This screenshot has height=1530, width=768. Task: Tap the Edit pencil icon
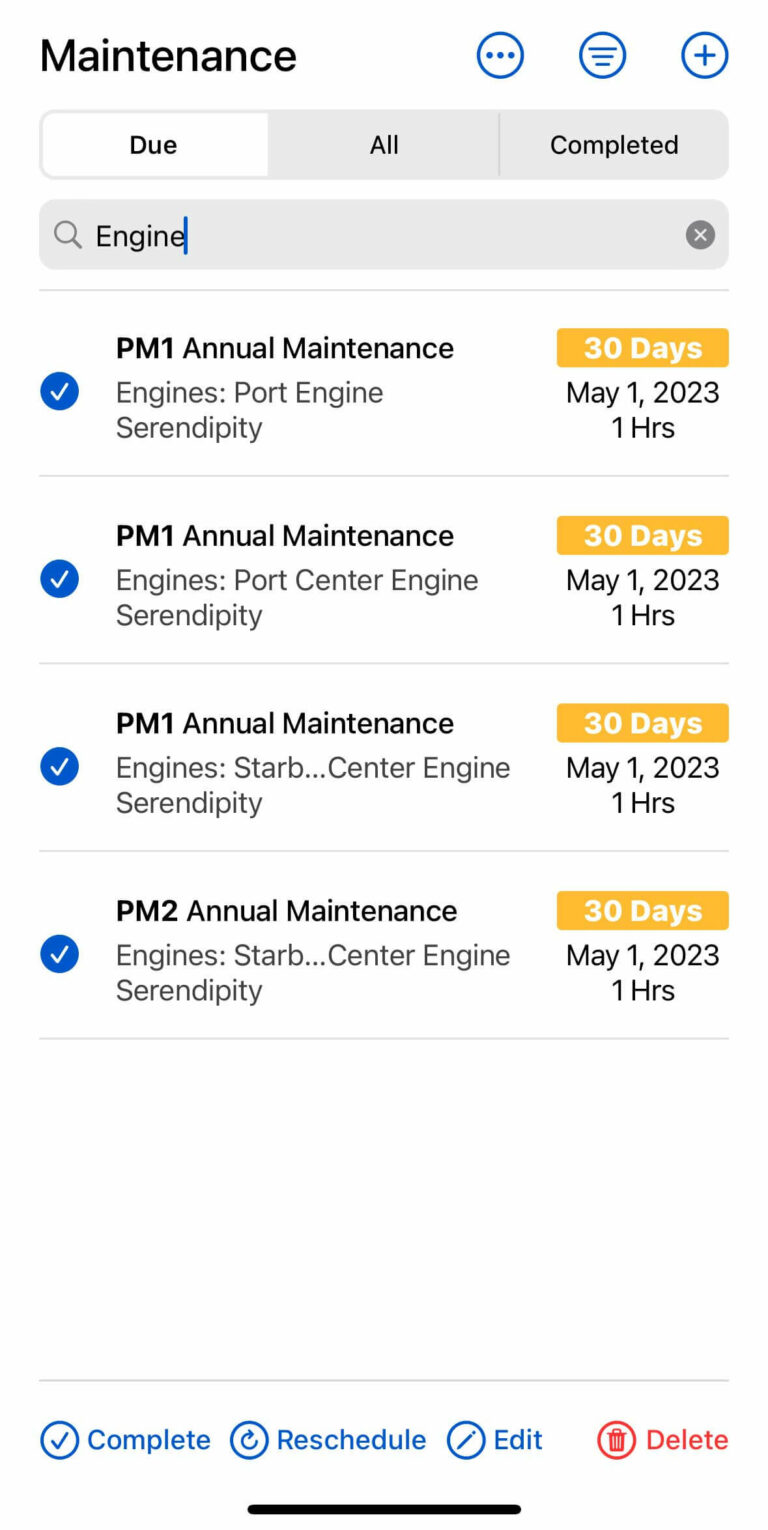466,1440
